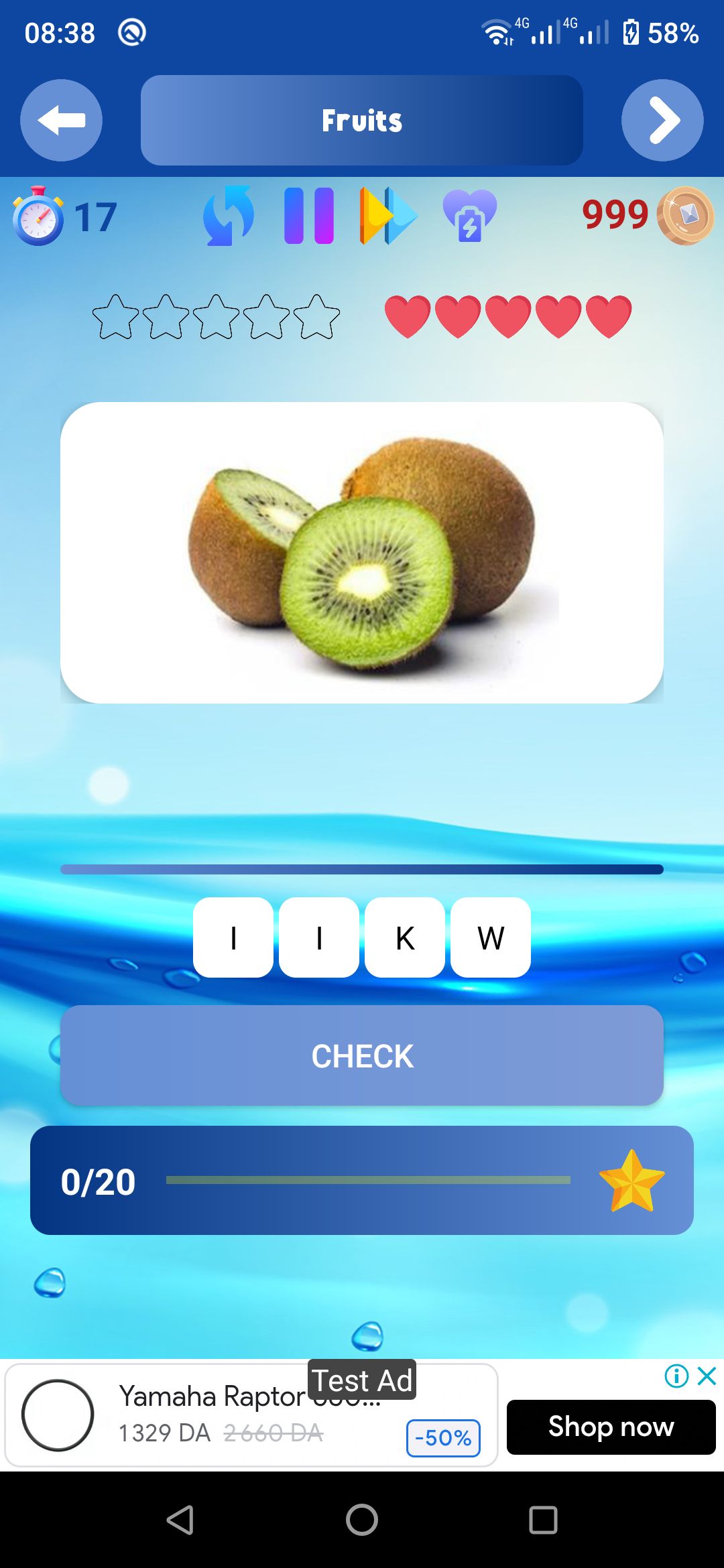Go to the Android home screen
The height and width of the screenshot is (1568, 724).
(362, 1520)
